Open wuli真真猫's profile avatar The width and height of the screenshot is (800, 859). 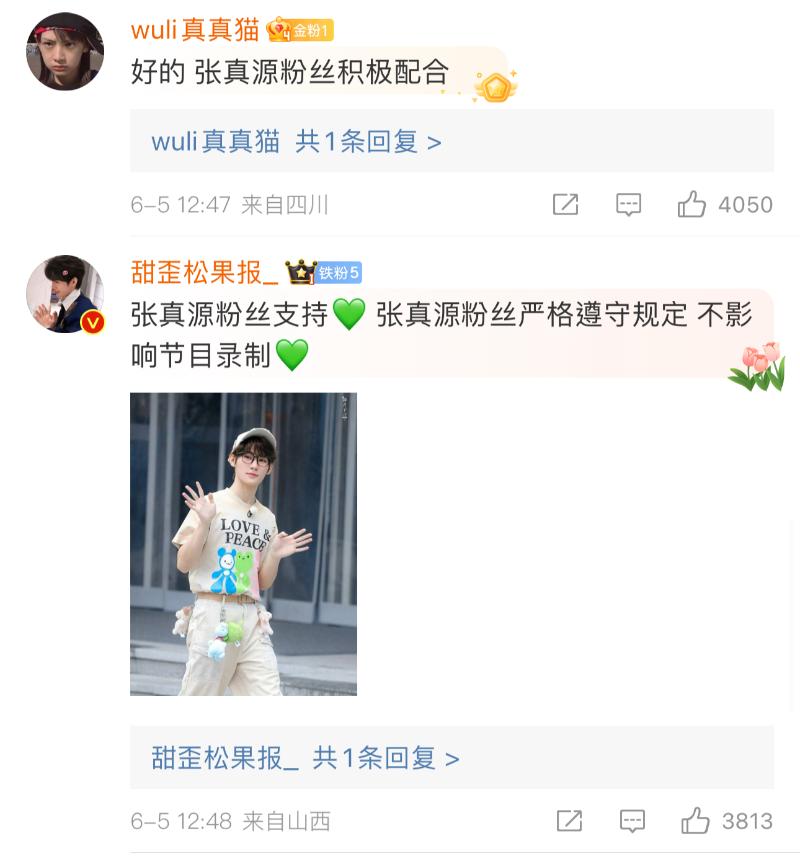65,52
